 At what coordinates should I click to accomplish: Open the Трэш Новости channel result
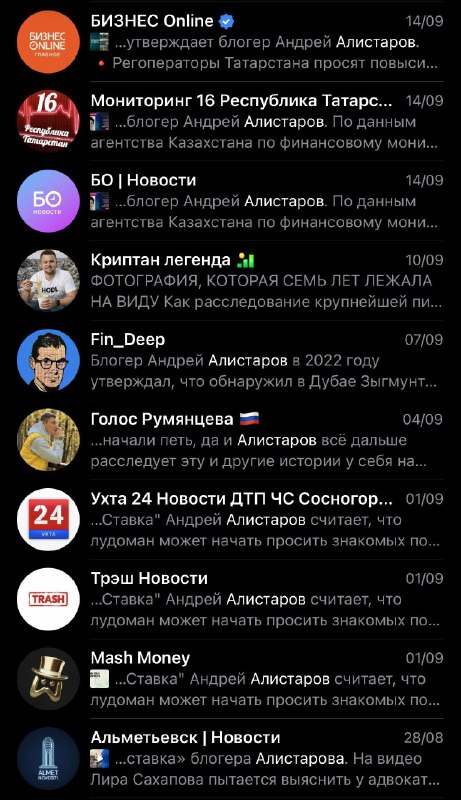tap(230, 599)
